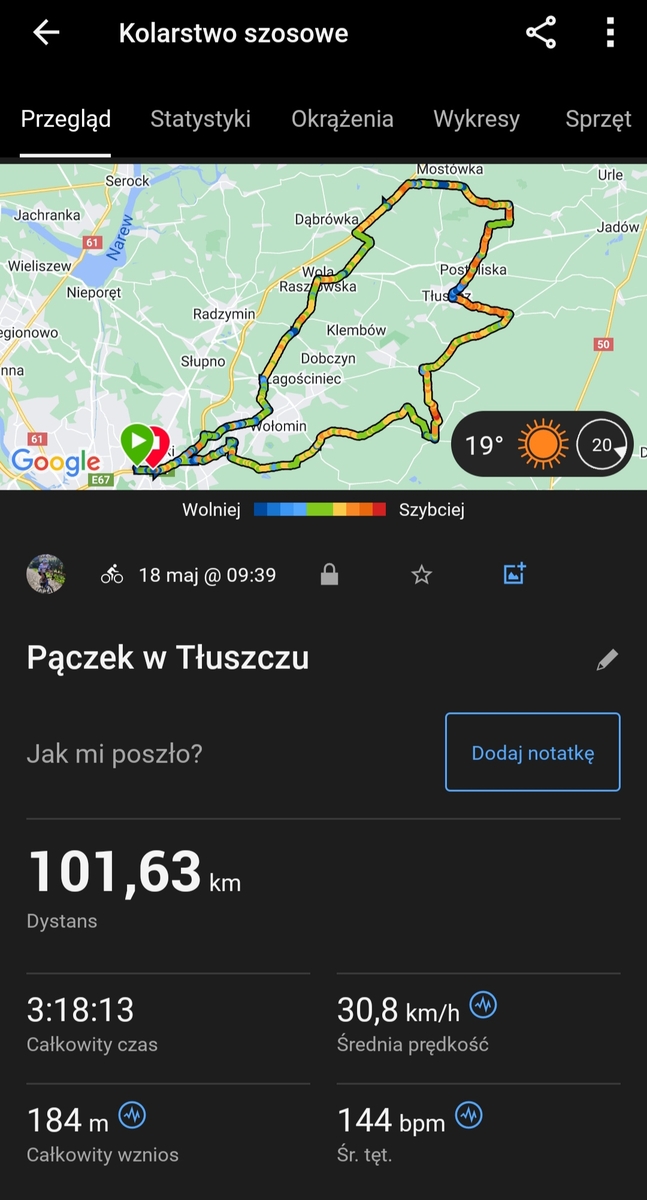Open the Okrążenia tab

click(x=342, y=119)
